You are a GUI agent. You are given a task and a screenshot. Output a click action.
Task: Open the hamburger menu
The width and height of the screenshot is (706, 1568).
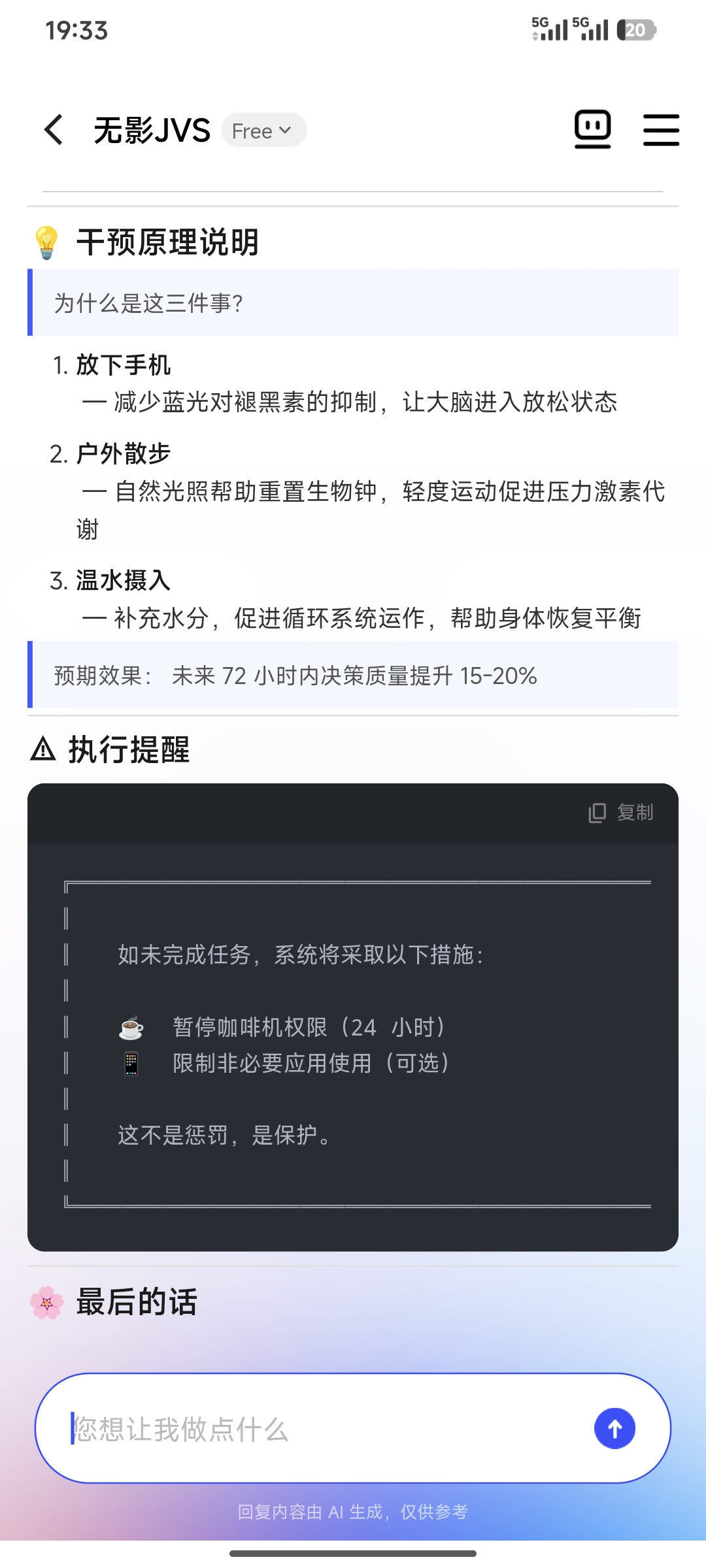pyautogui.click(x=661, y=129)
